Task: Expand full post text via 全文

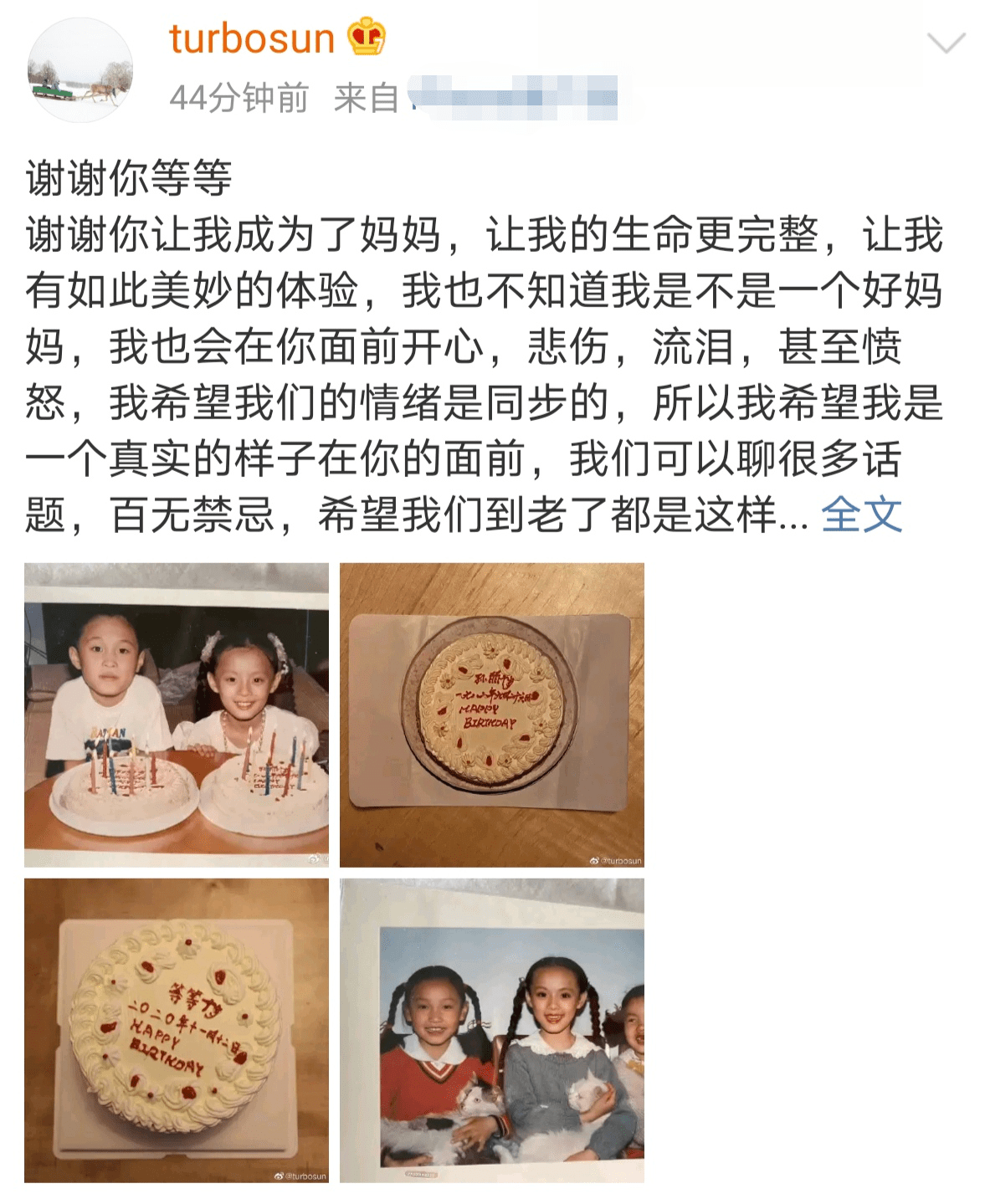Action: pyautogui.click(x=860, y=515)
